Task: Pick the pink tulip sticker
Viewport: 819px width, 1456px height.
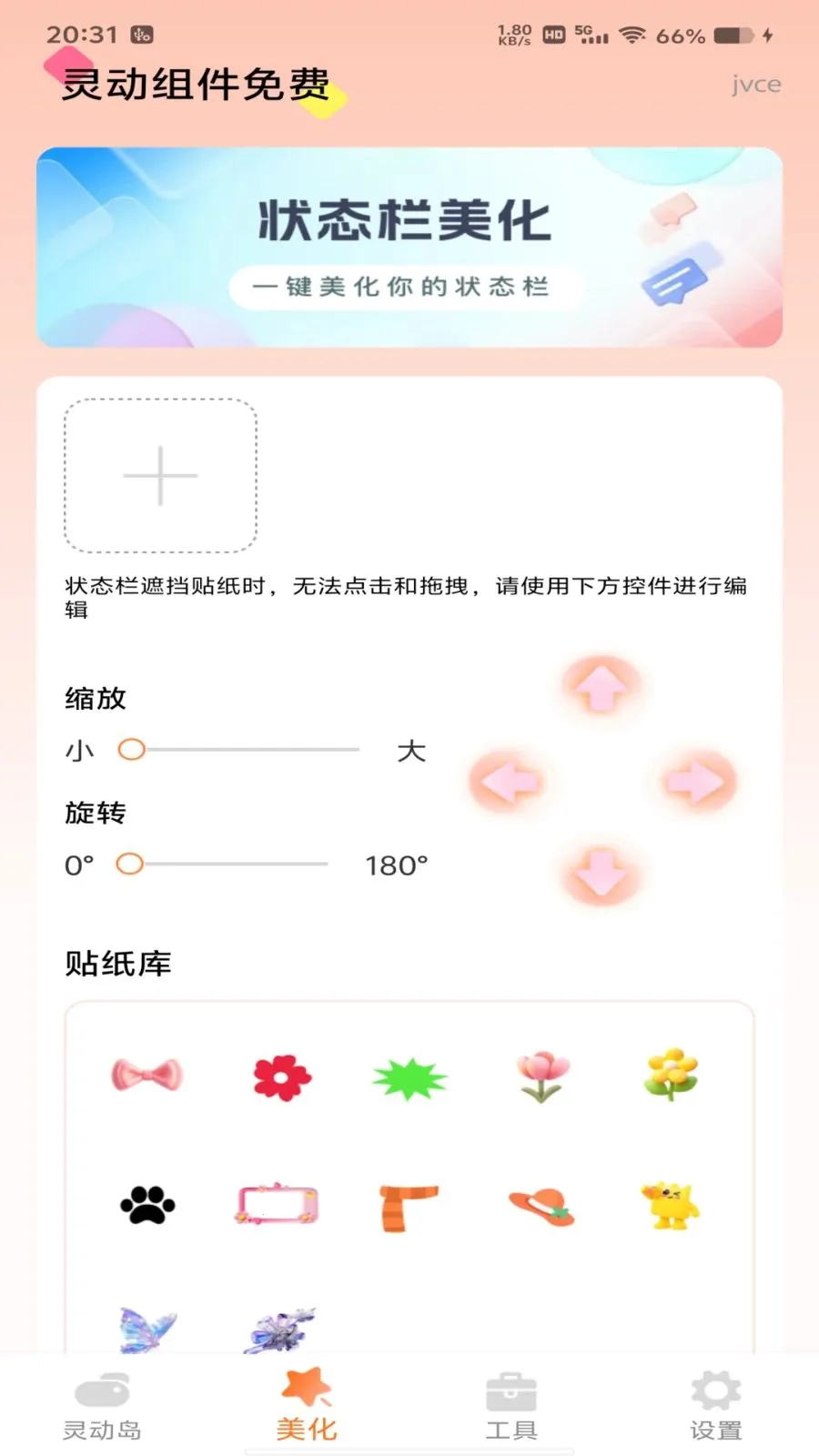Action: point(542,1077)
